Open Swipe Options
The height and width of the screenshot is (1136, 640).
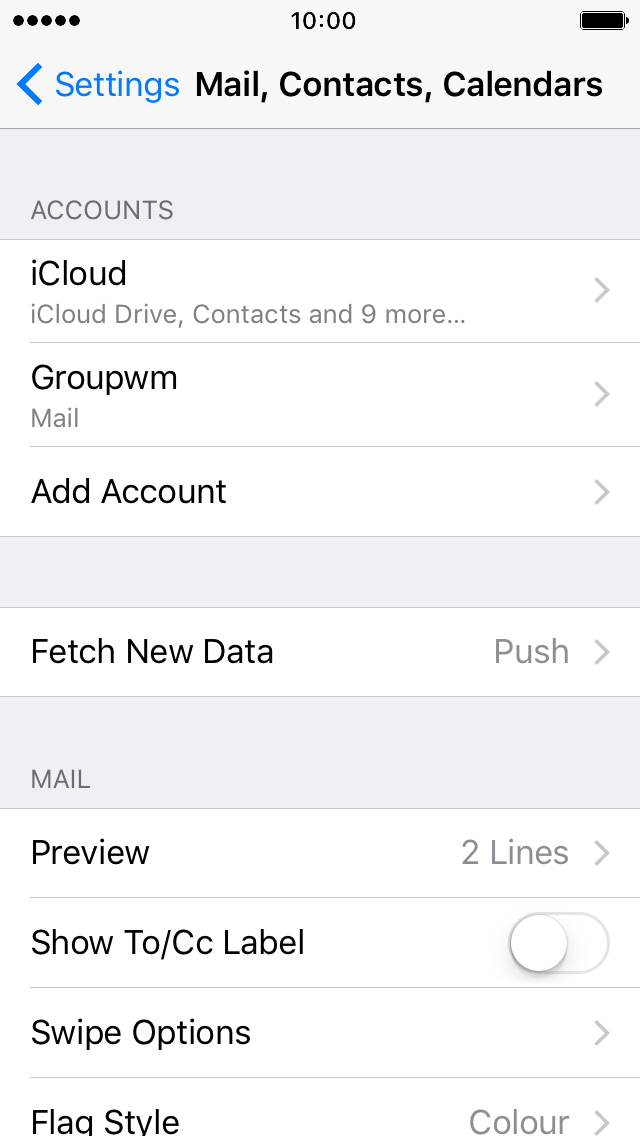[x=320, y=1032]
